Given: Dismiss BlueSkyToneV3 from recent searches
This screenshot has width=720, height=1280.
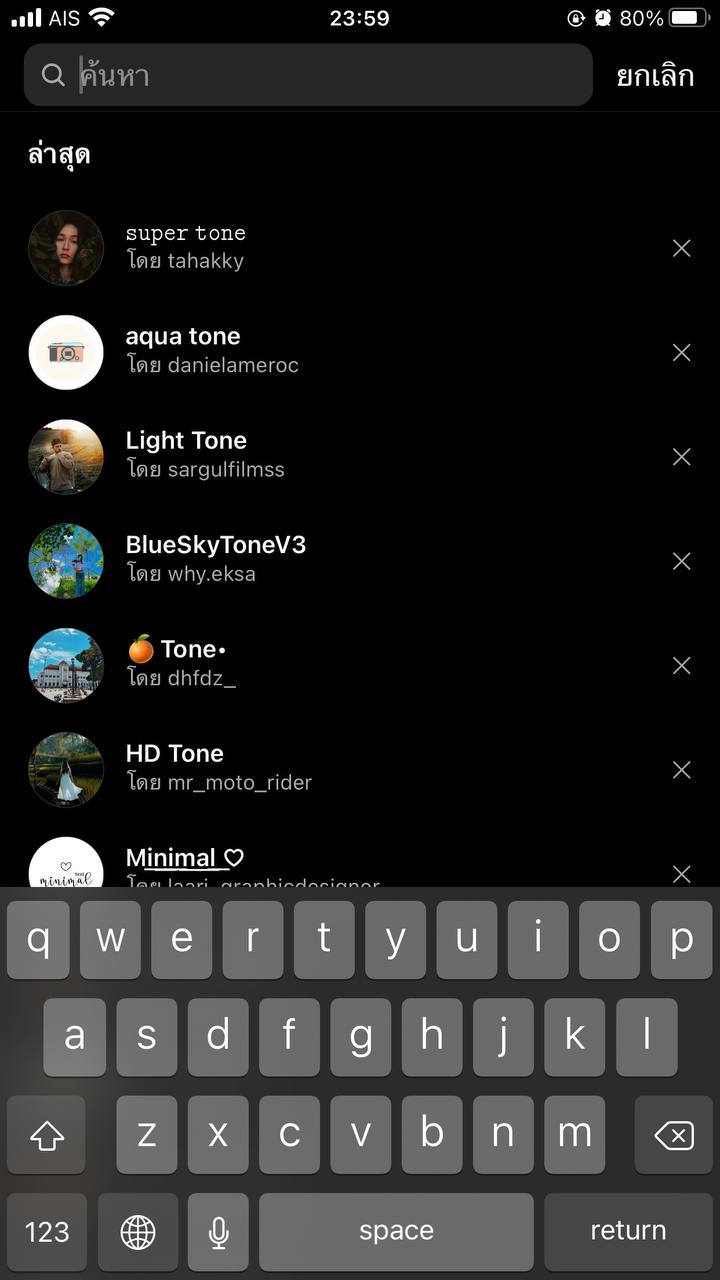Looking at the screenshot, I should click(682, 561).
